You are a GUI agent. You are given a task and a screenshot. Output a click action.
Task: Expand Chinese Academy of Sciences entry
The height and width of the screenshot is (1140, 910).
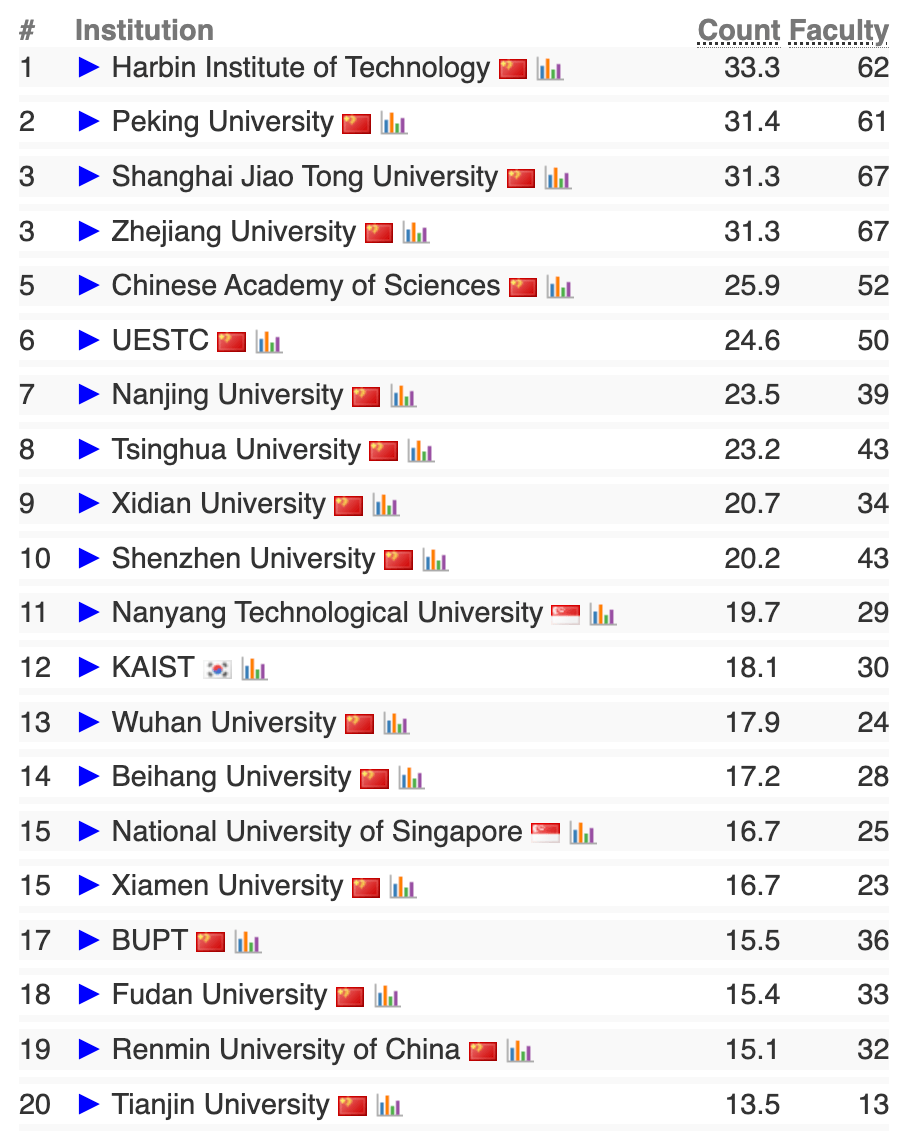[89, 286]
